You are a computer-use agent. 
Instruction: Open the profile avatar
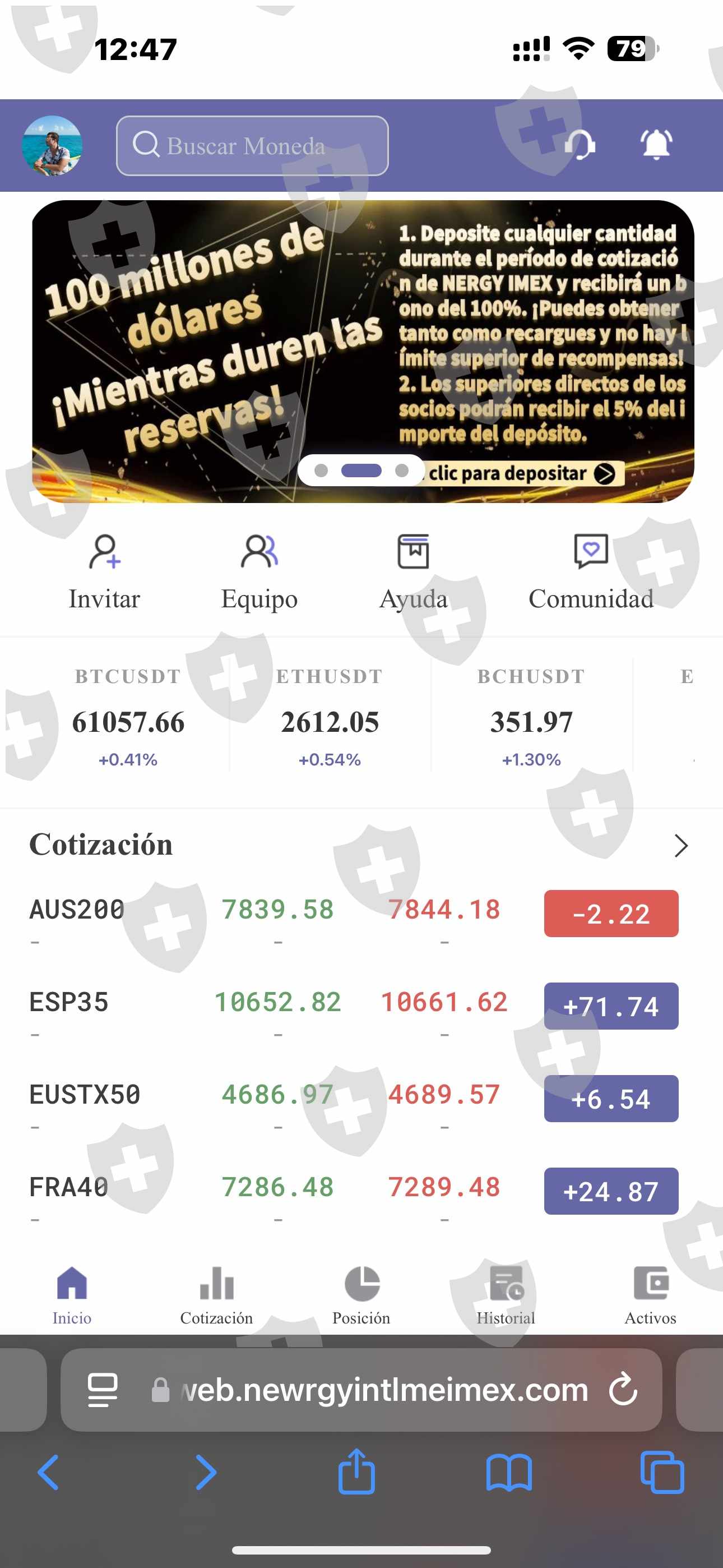pyautogui.click(x=52, y=145)
